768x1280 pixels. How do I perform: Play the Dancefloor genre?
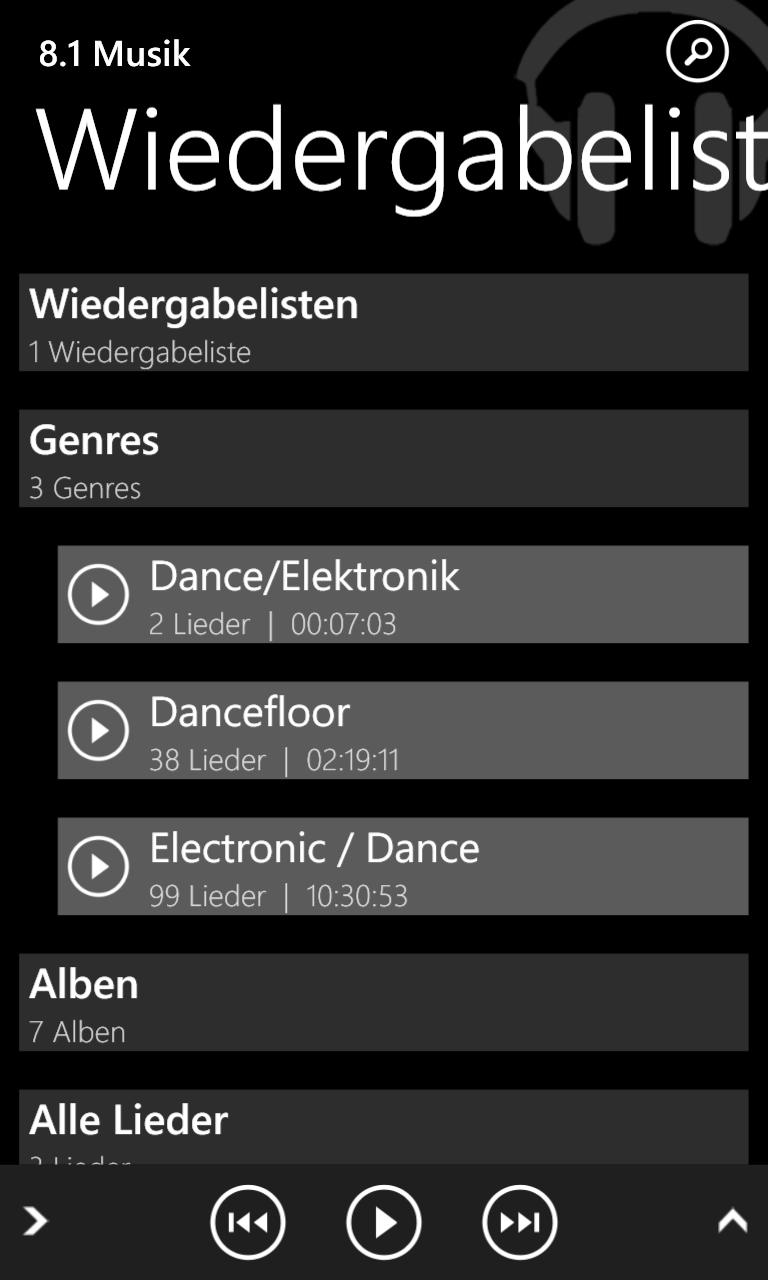[98, 730]
